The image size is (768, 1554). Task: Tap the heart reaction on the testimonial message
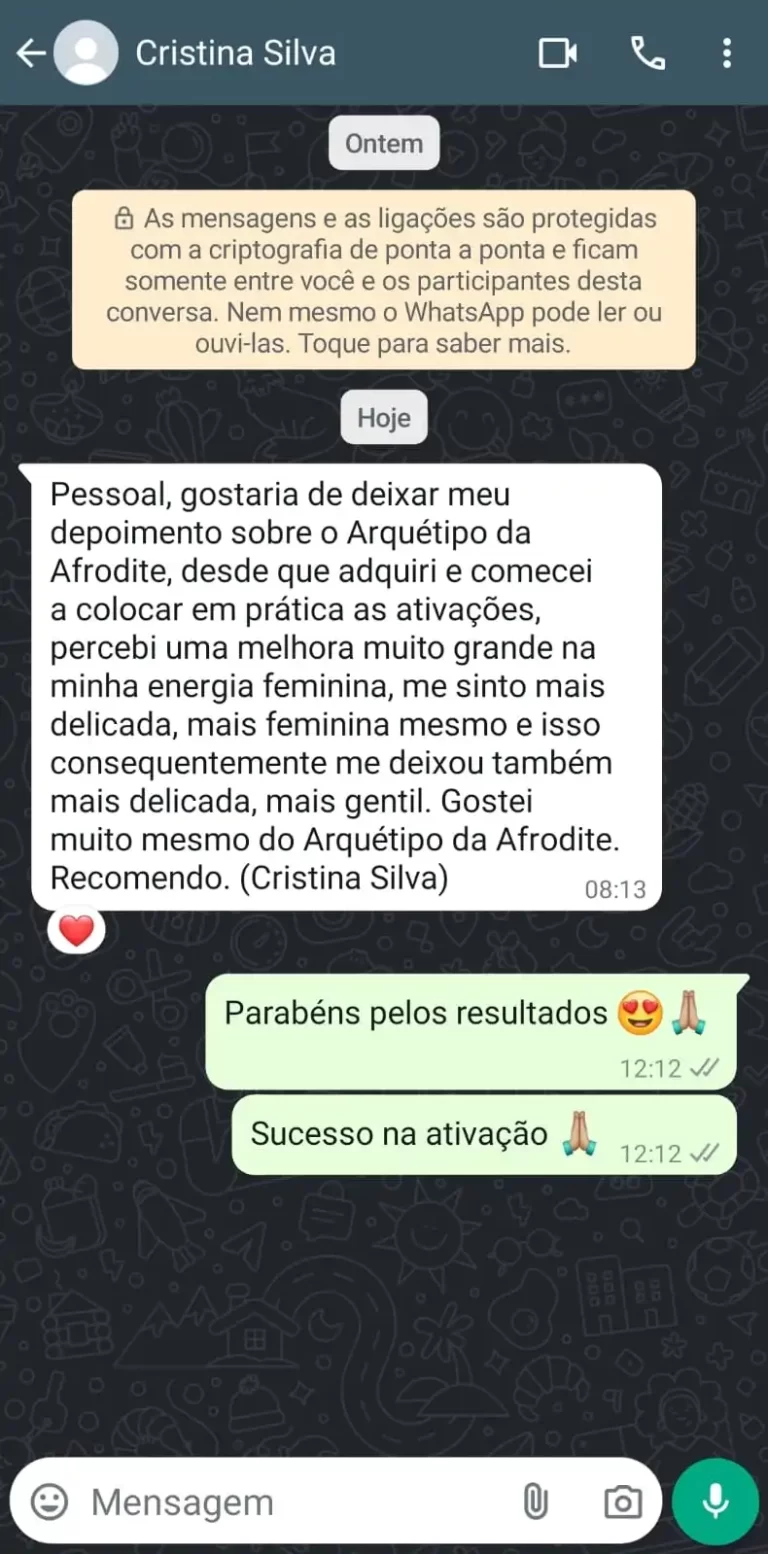tap(76, 928)
